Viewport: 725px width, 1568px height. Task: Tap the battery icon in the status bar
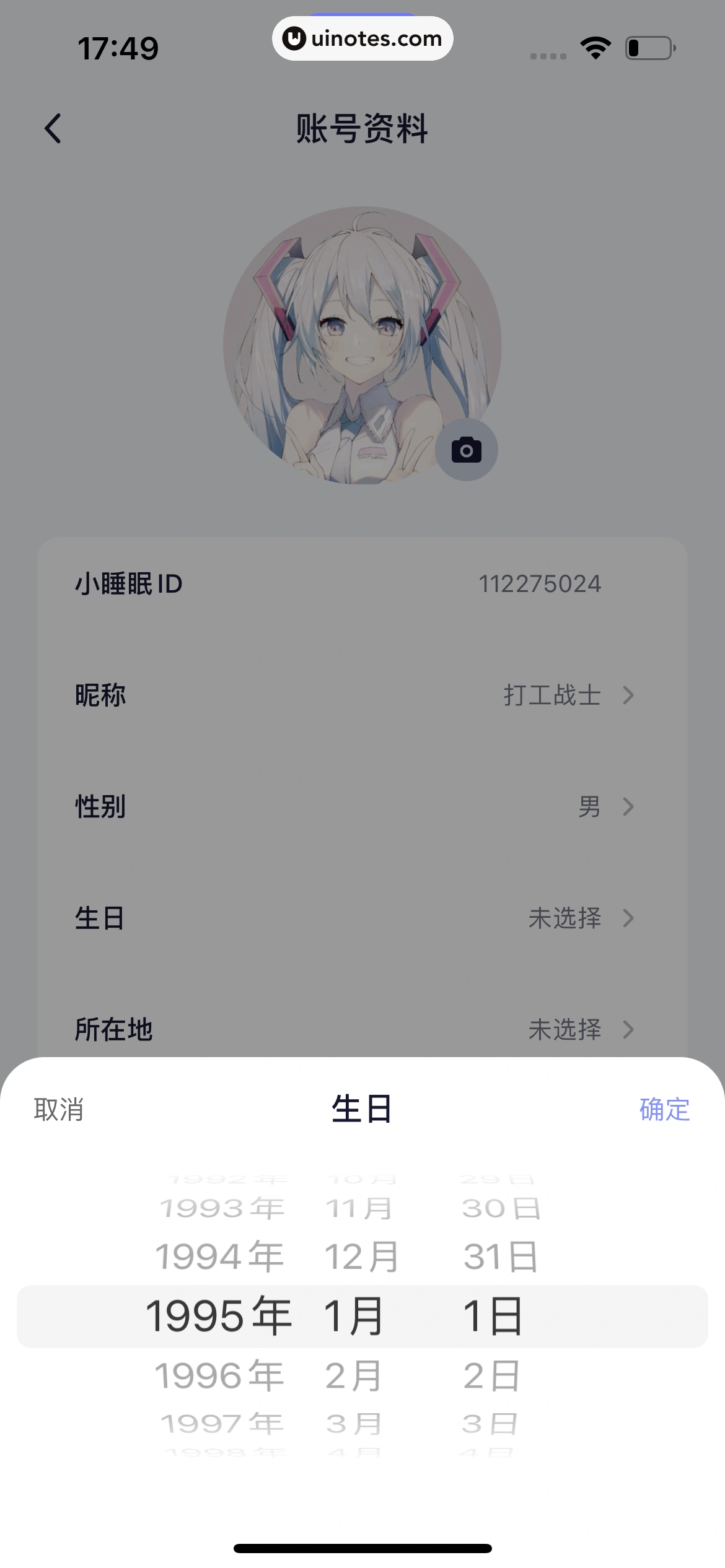(648, 46)
